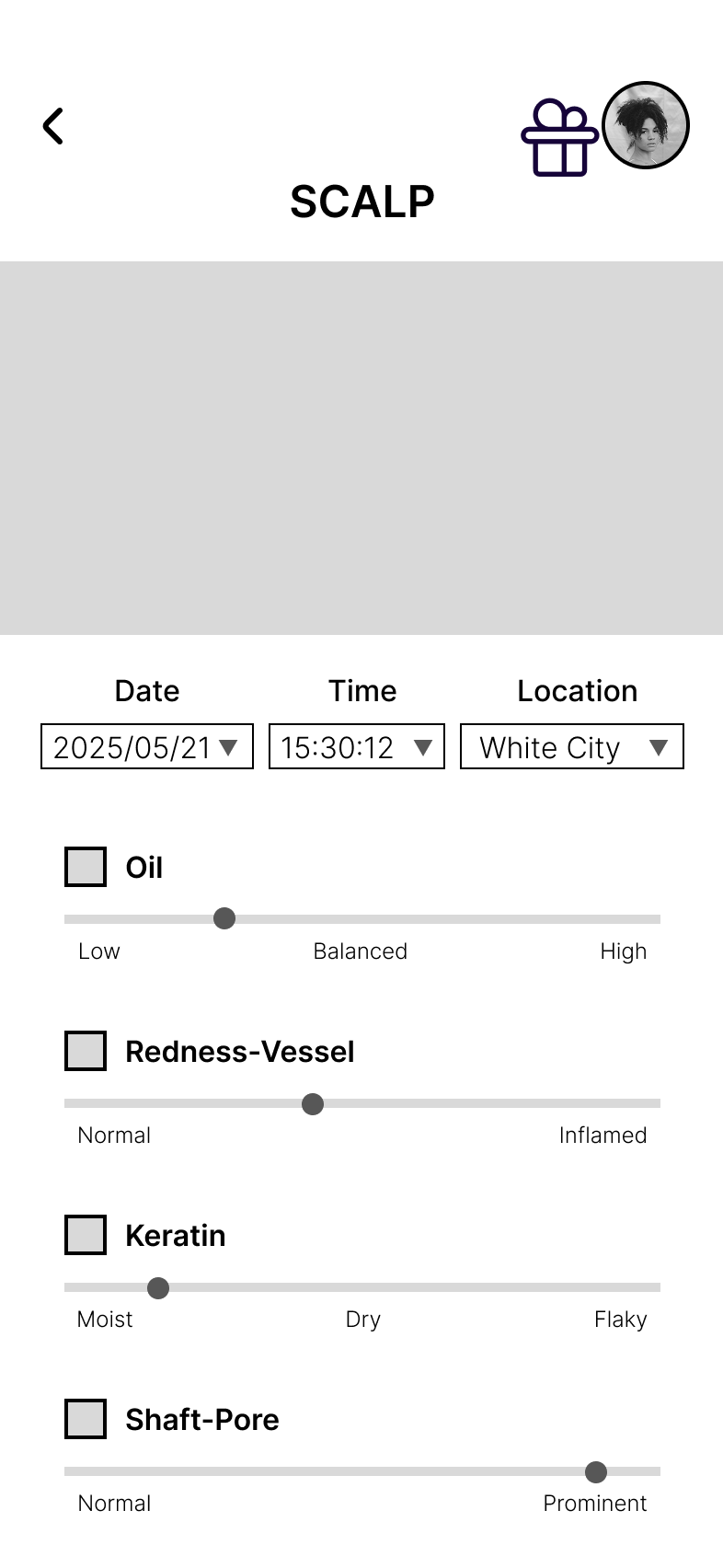Expand the Location dropdown showing White City
The image size is (723, 1568).
572,746
